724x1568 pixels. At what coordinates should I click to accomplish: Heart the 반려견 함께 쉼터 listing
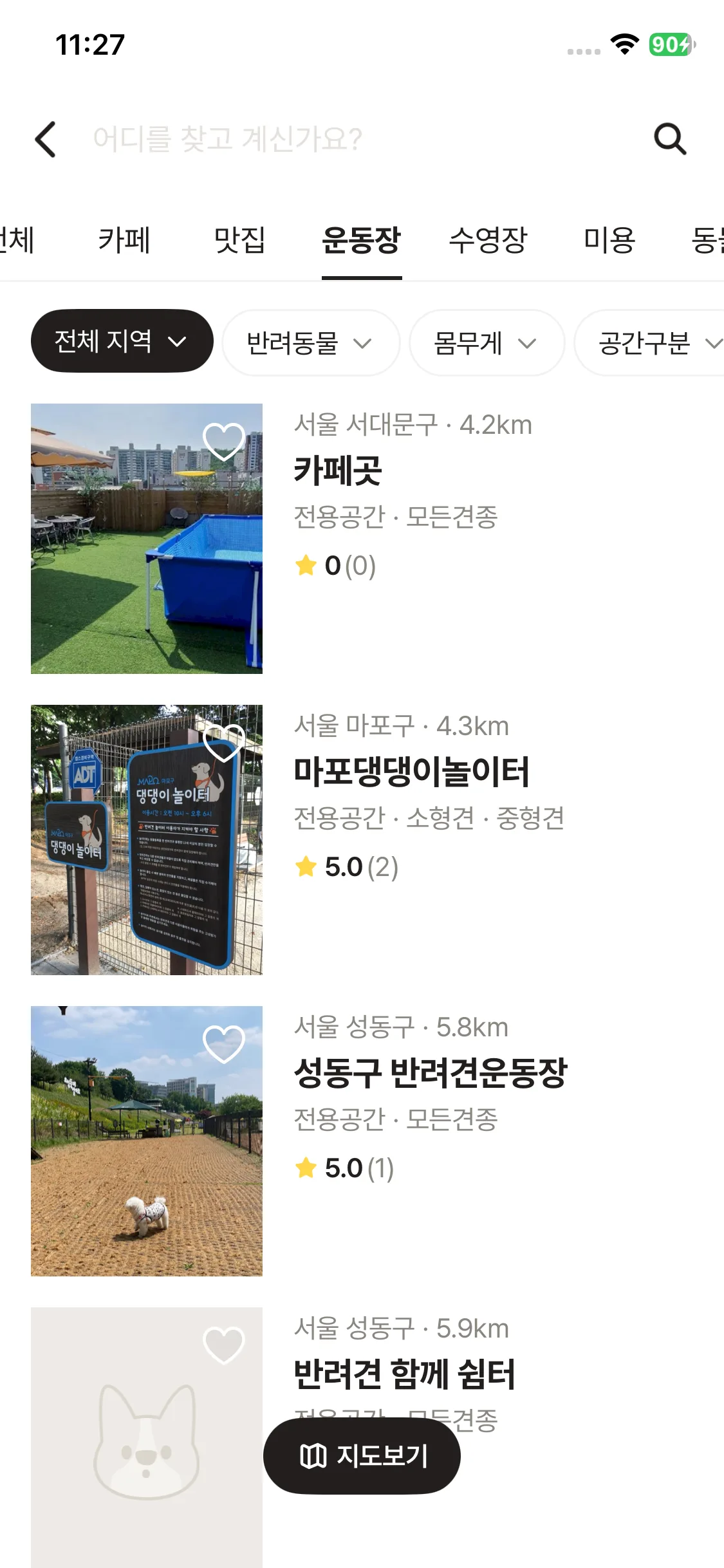point(223,1345)
